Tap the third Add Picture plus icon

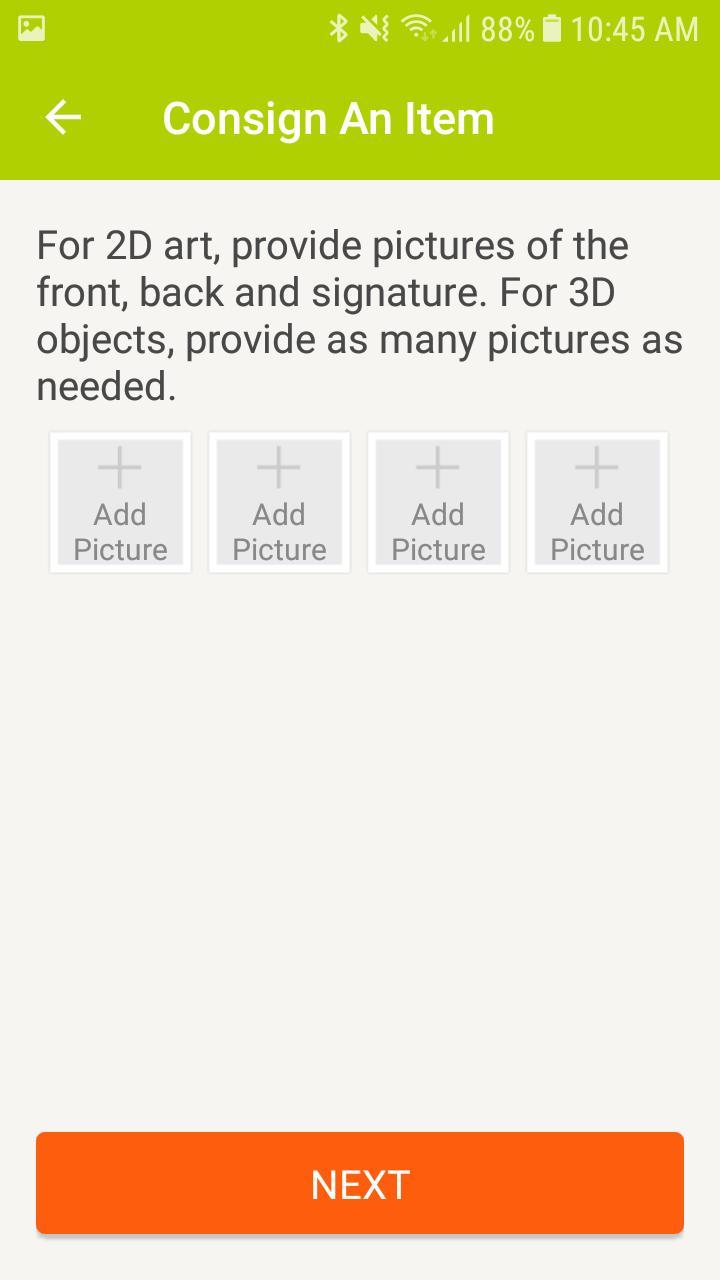tap(437, 466)
